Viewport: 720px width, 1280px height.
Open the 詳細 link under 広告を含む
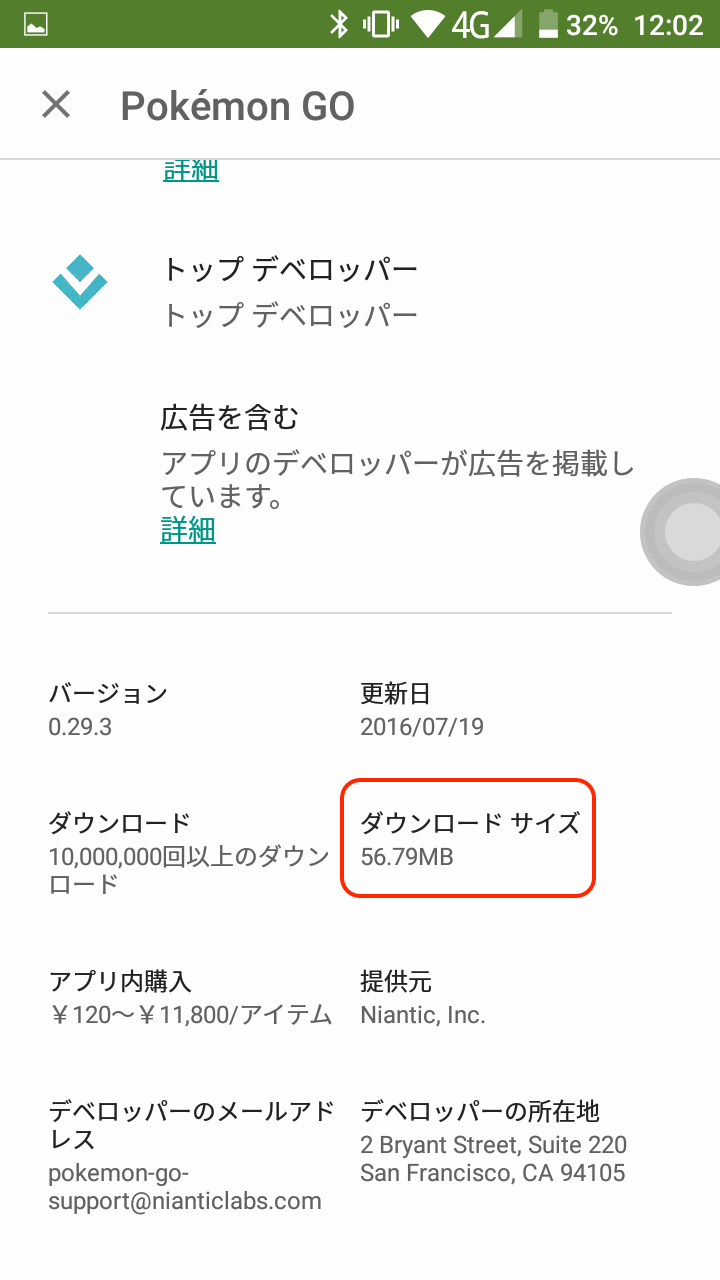188,530
